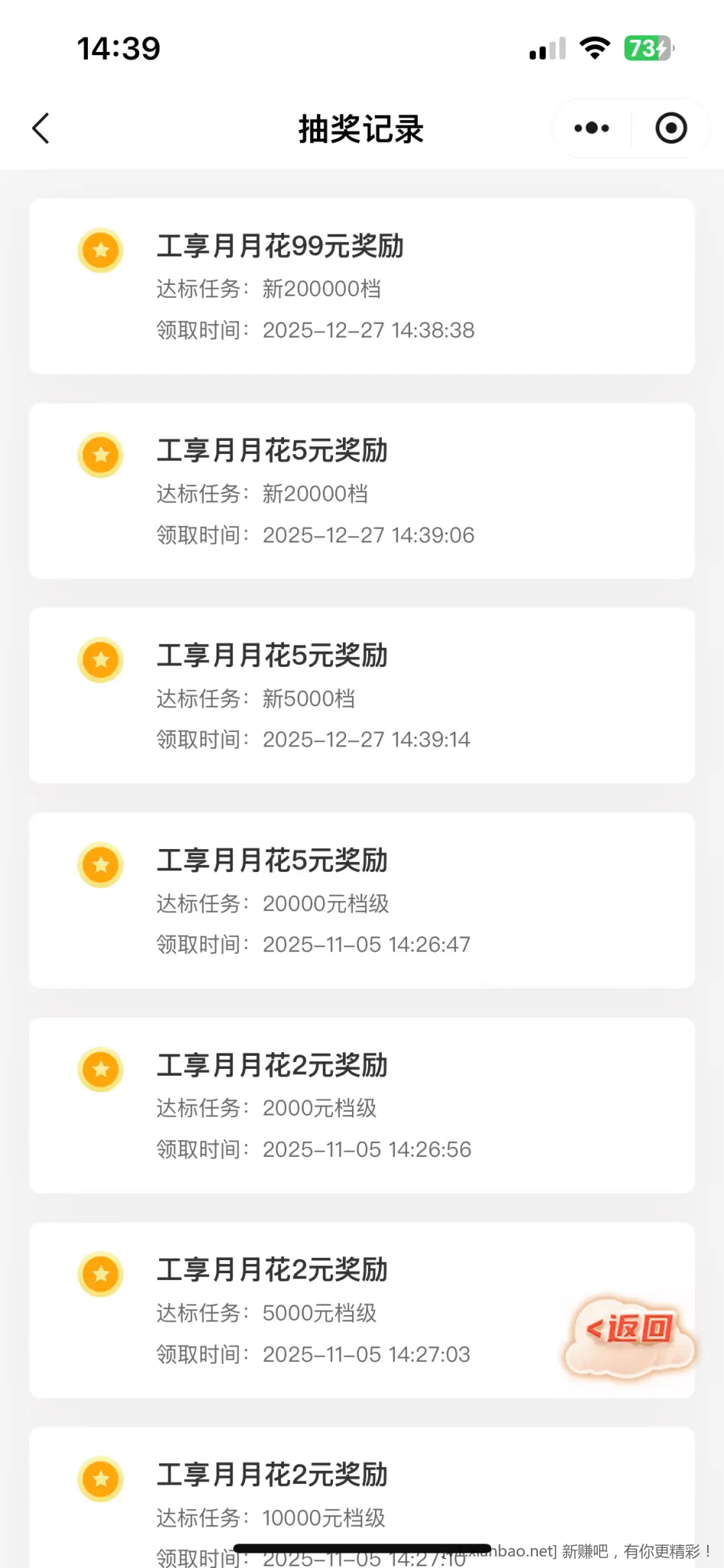The image size is (724, 1568).
Task: Tap the star badge on the 99元奖励 record
Action: (100, 250)
